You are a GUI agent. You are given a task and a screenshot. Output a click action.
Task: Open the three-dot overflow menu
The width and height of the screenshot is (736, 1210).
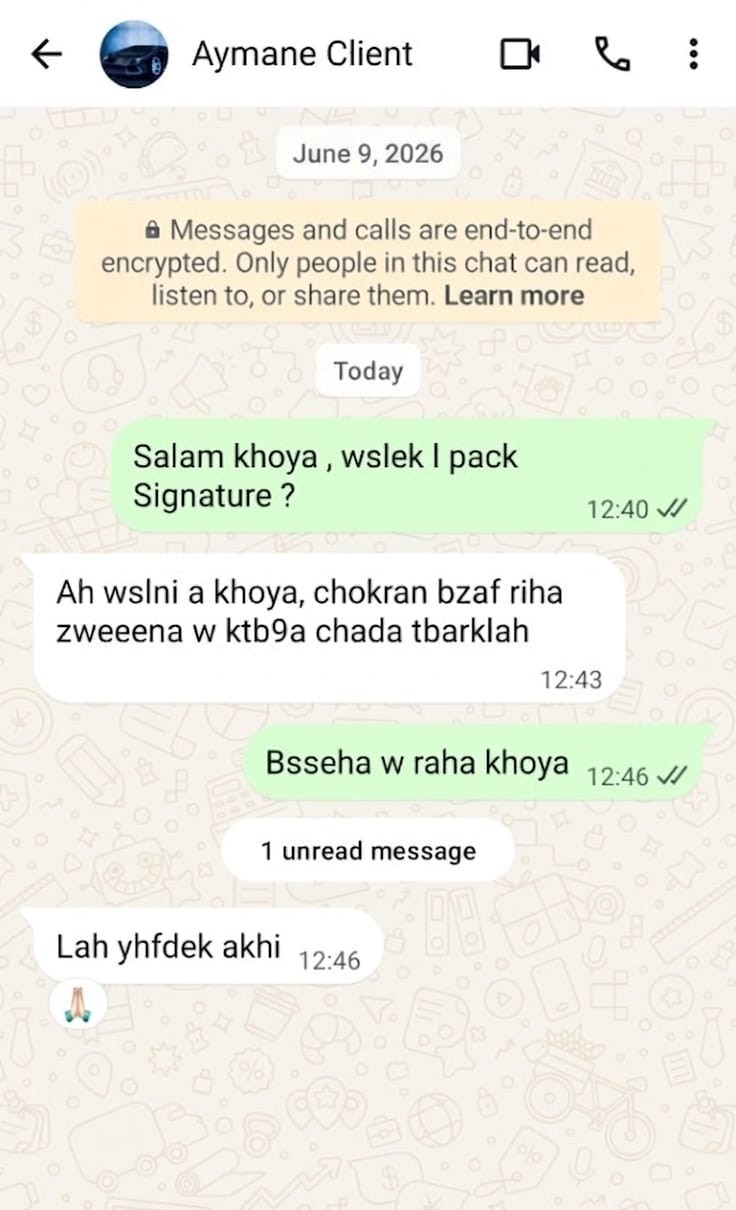click(693, 54)
